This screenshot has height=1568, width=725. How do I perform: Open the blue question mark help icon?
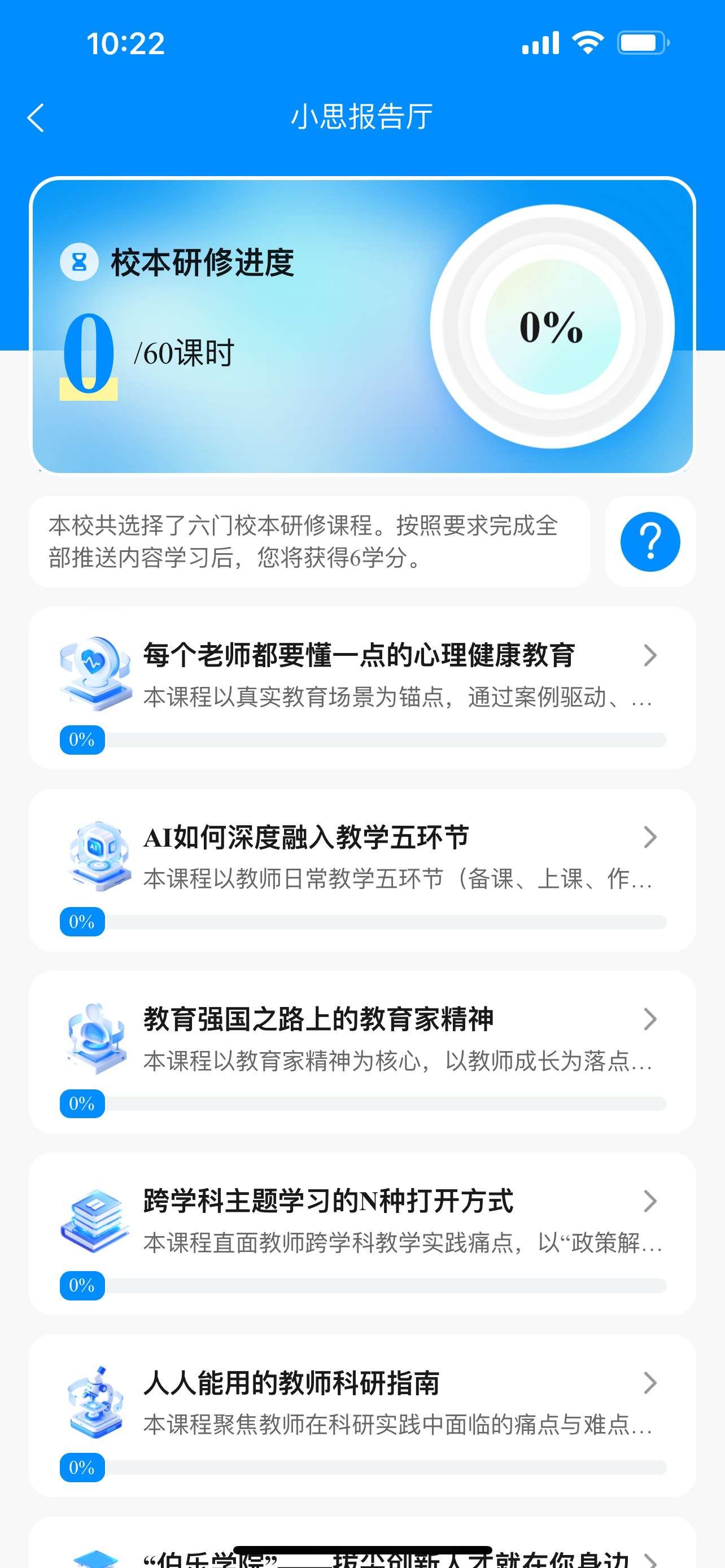(649, 541)
